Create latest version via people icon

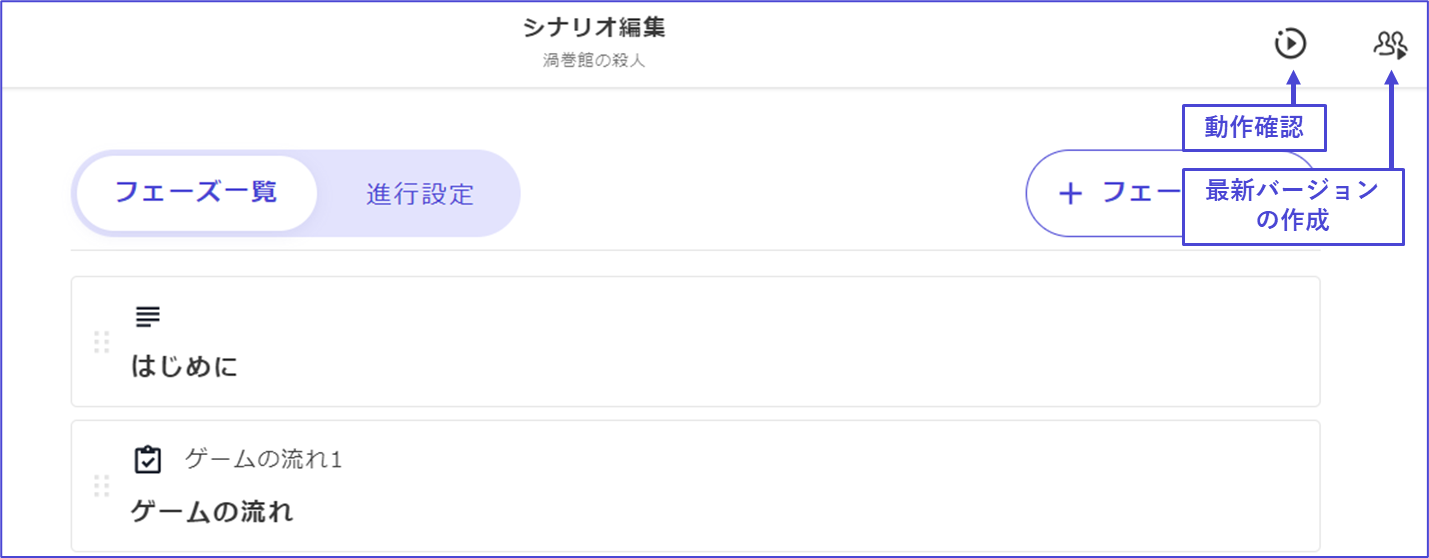pyautogui.click(x=1390, y=45)
